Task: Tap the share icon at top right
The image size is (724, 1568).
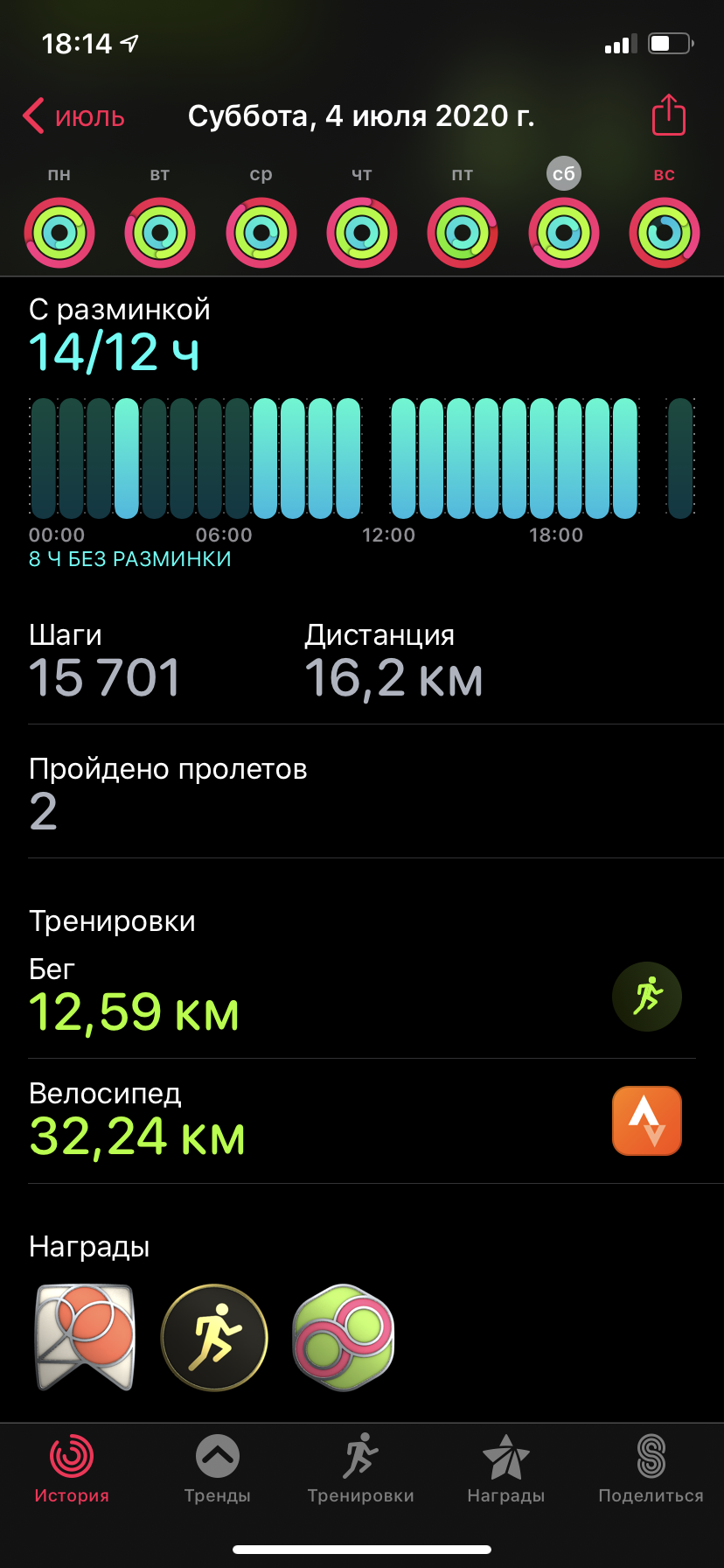Action: 667,115
